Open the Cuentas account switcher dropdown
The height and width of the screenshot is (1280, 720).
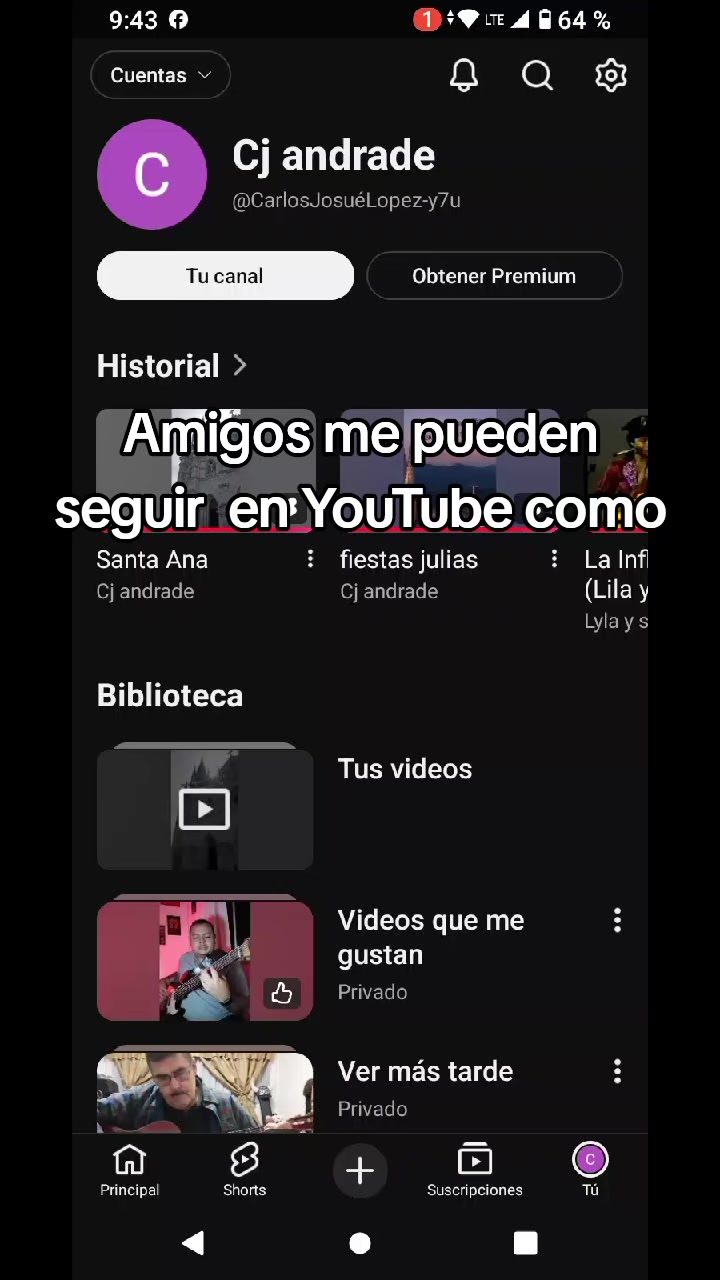160,75
